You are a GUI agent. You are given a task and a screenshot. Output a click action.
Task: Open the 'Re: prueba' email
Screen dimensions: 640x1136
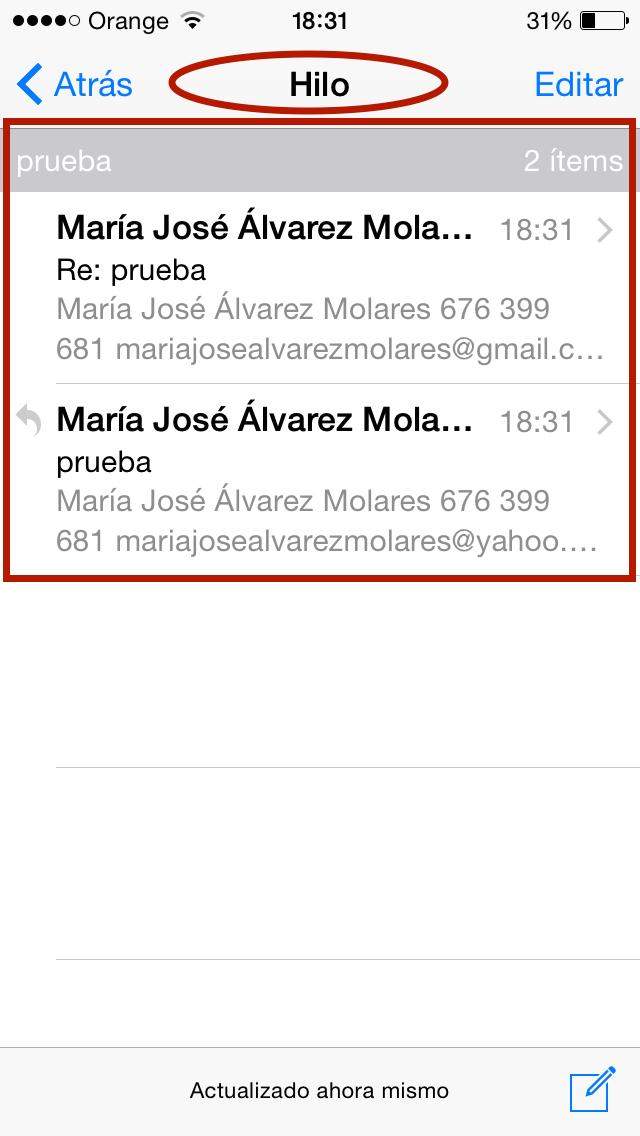pos(330,288)
